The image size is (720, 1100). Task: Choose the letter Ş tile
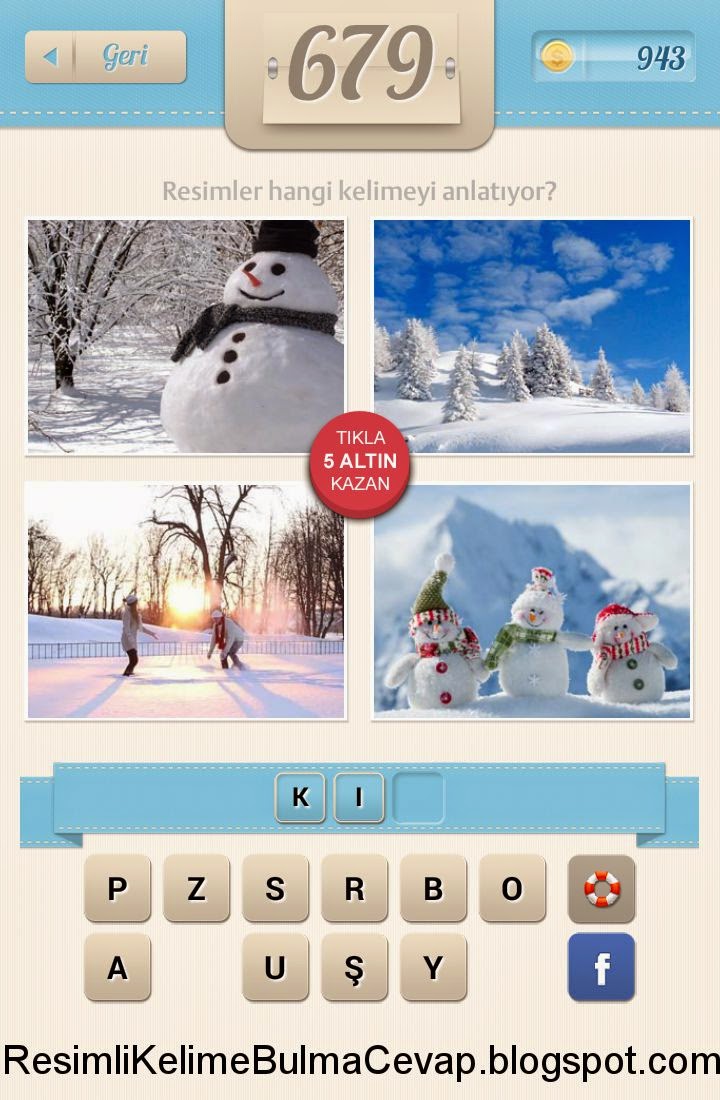point(354,967)
